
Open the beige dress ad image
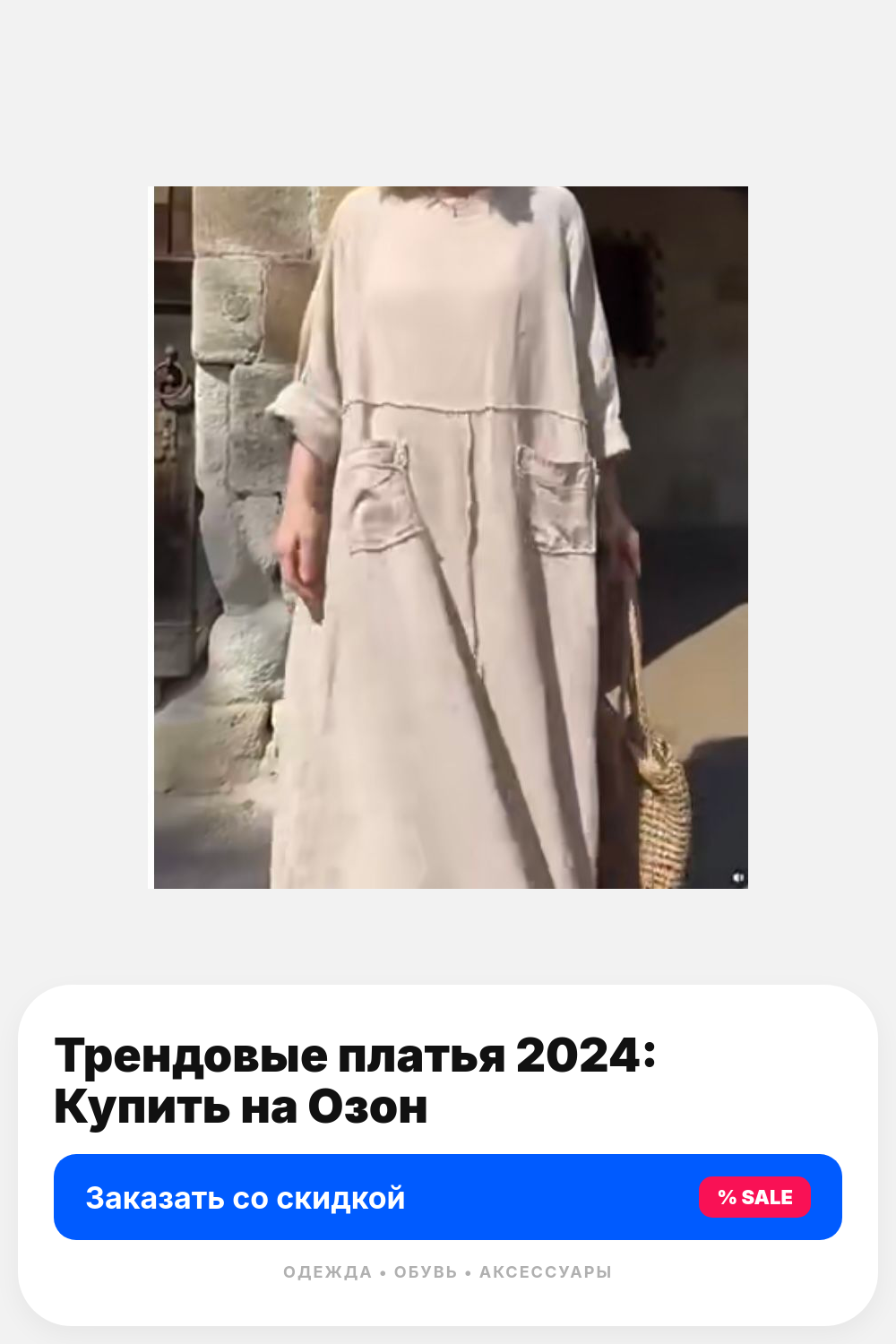(x=451, y=538)
